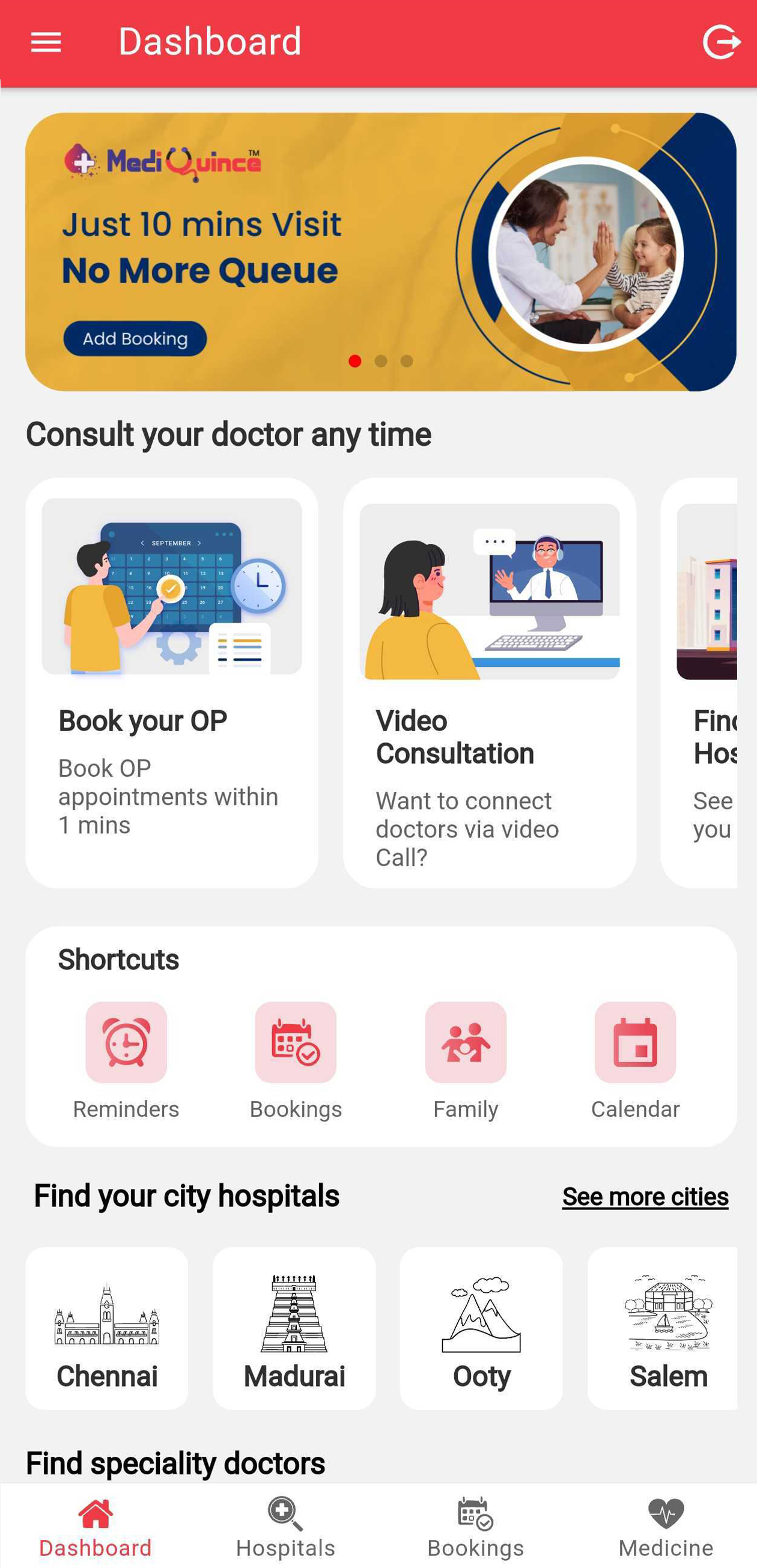Open the Bookings shortcut
The height and width of the screenshot is (1568, 757).
(296, 1059)
